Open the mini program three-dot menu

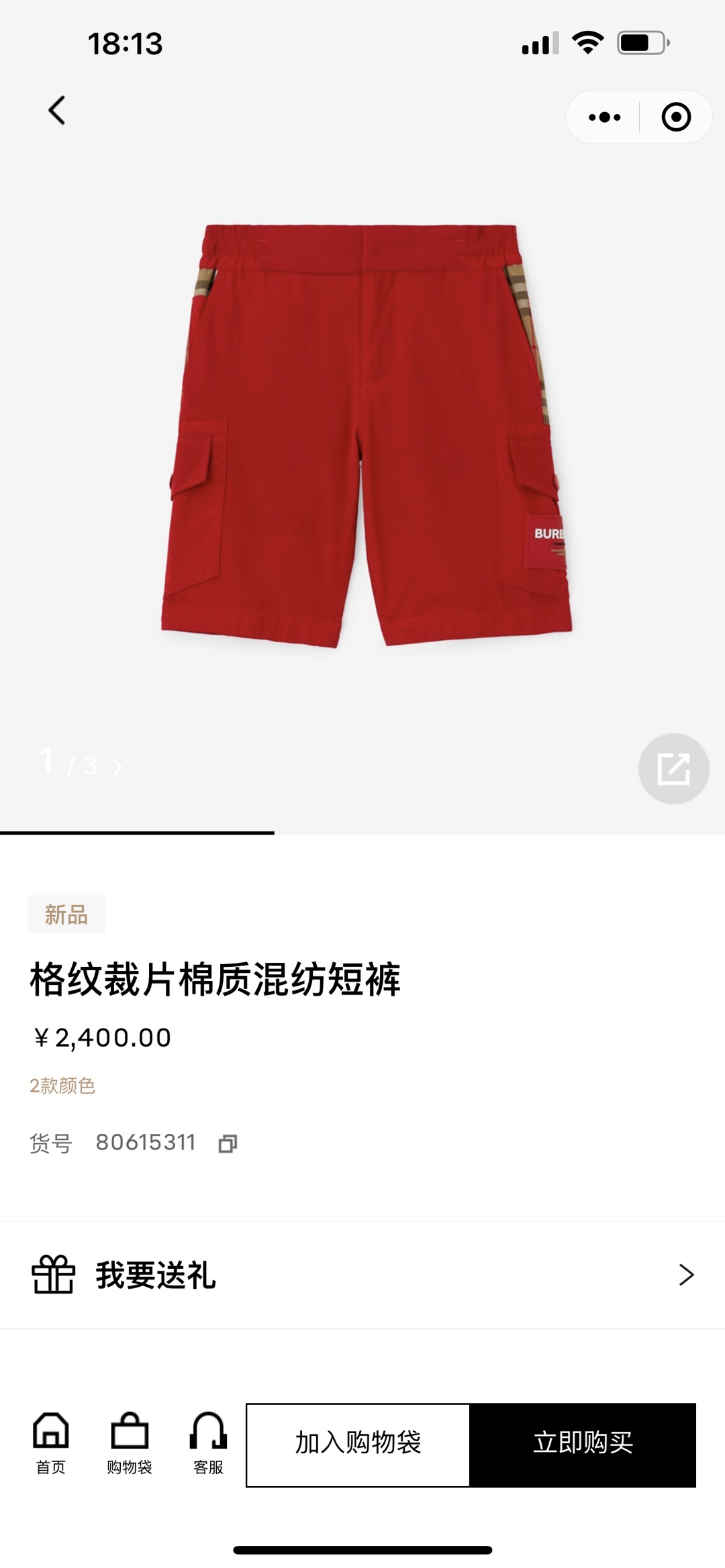coord(604,117)
